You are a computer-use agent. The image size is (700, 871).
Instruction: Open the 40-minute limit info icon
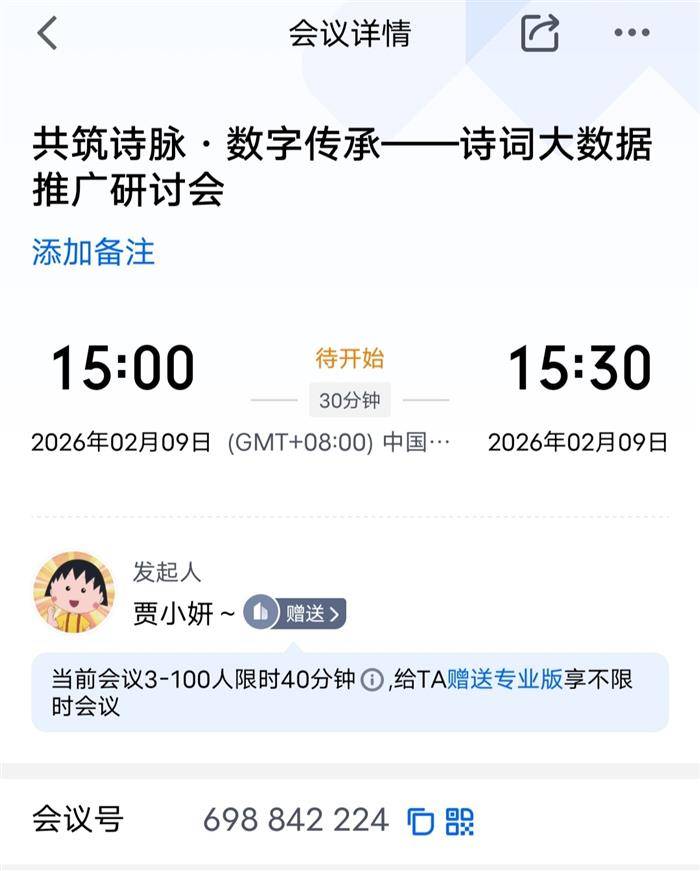click(372, 680)
